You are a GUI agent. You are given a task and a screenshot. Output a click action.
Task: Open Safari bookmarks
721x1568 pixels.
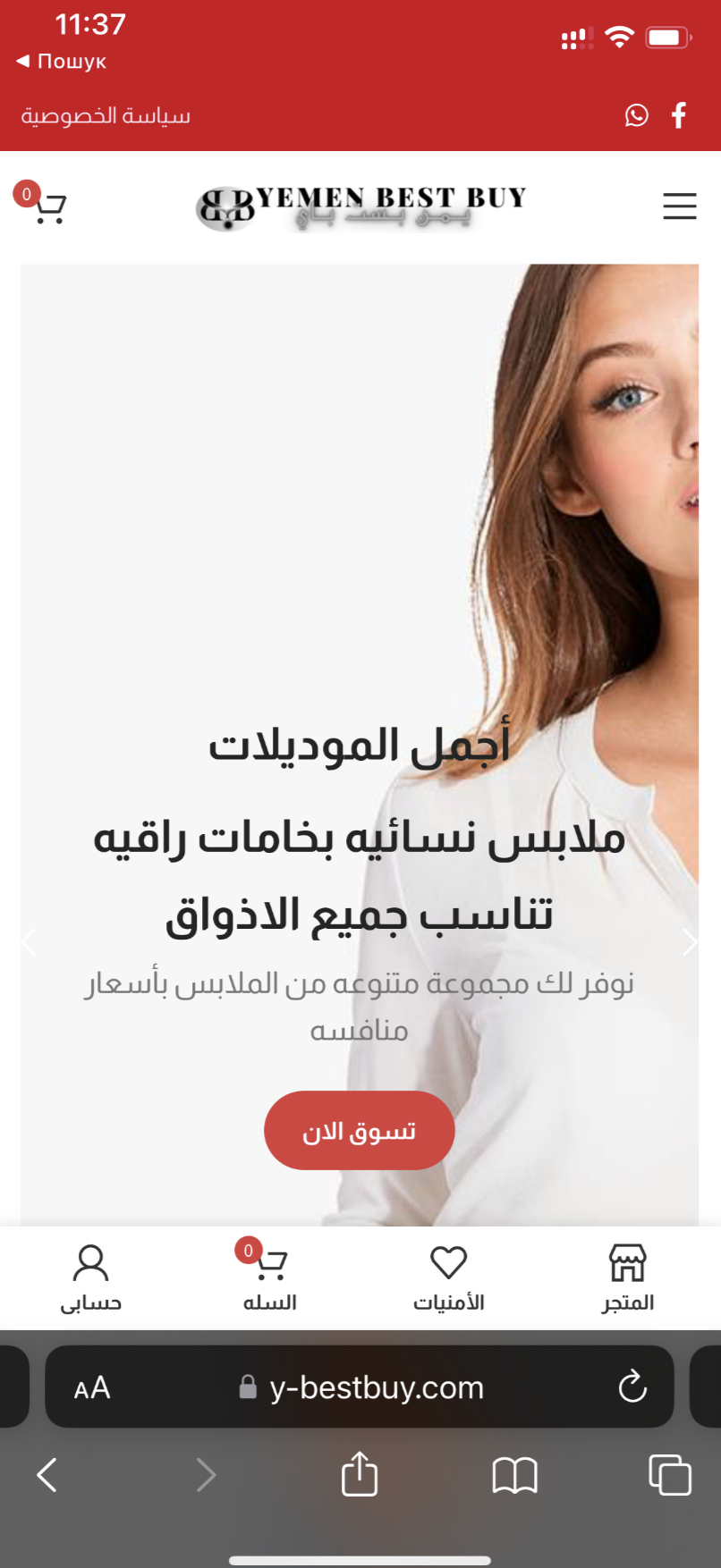click(x=514, y=1474)
